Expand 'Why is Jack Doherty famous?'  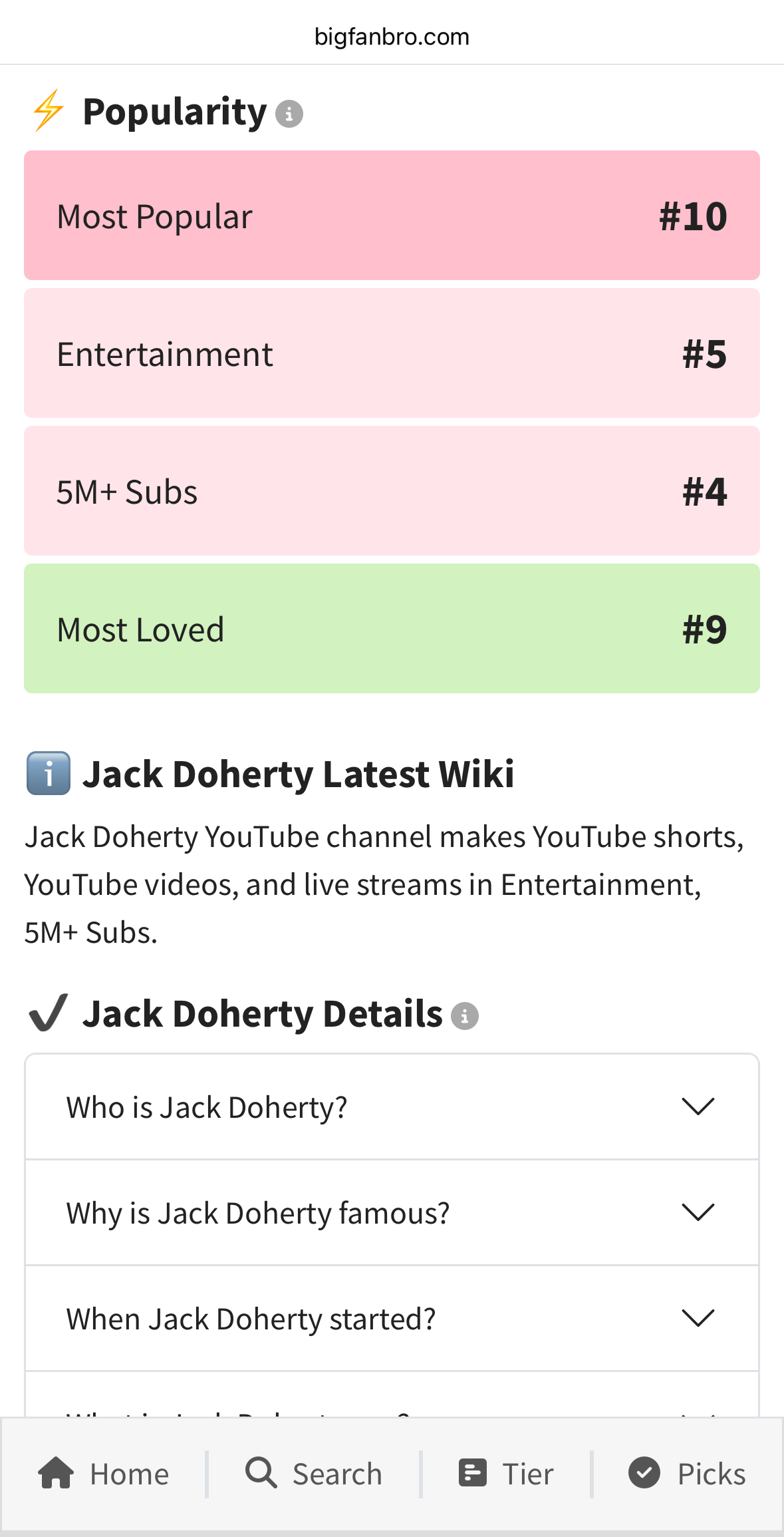click(x=392, y=1213)
